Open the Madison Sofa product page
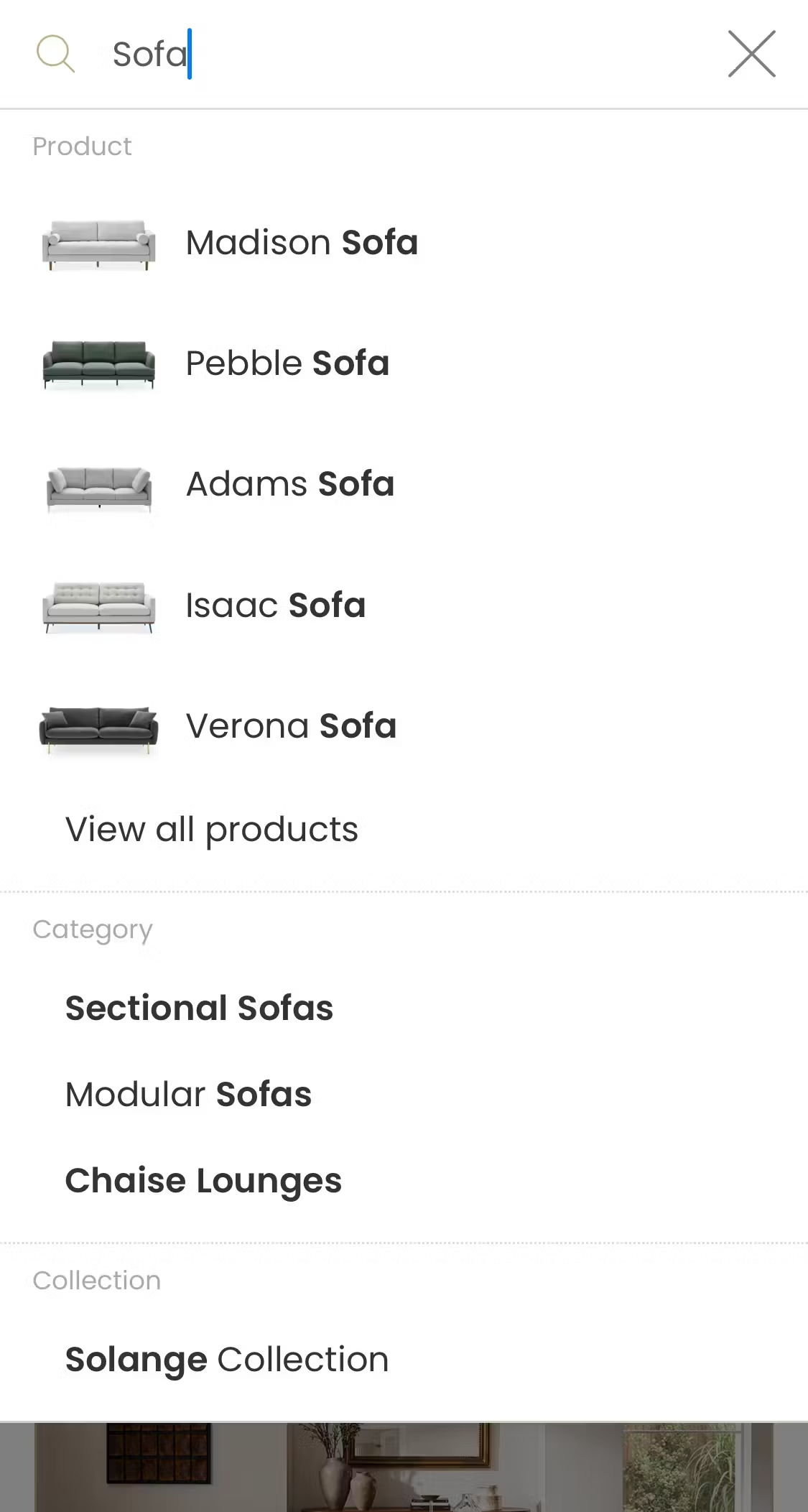808x1512 pixels. click(302, 243)
